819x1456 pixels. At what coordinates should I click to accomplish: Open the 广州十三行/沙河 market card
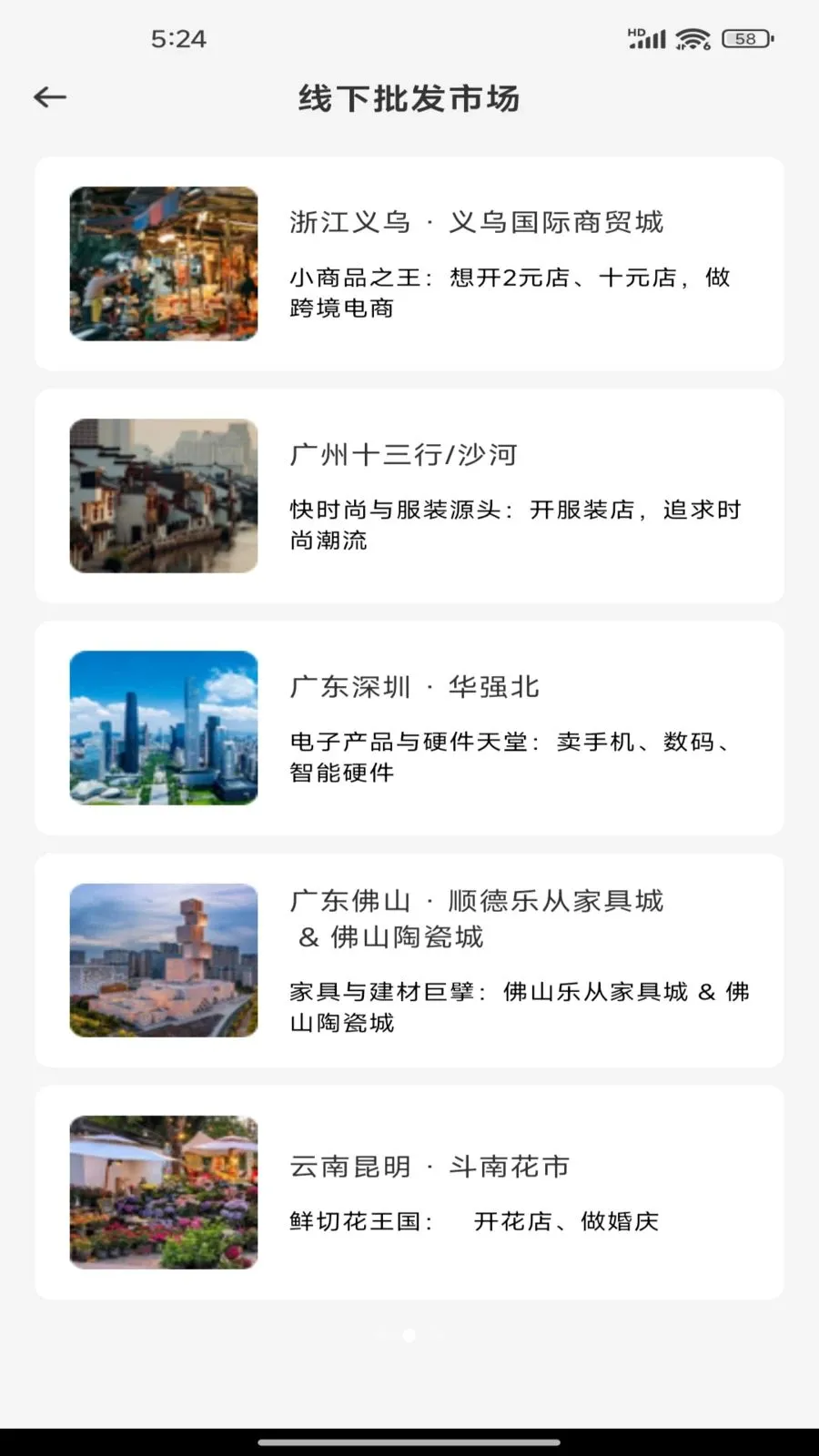[409, 496]
